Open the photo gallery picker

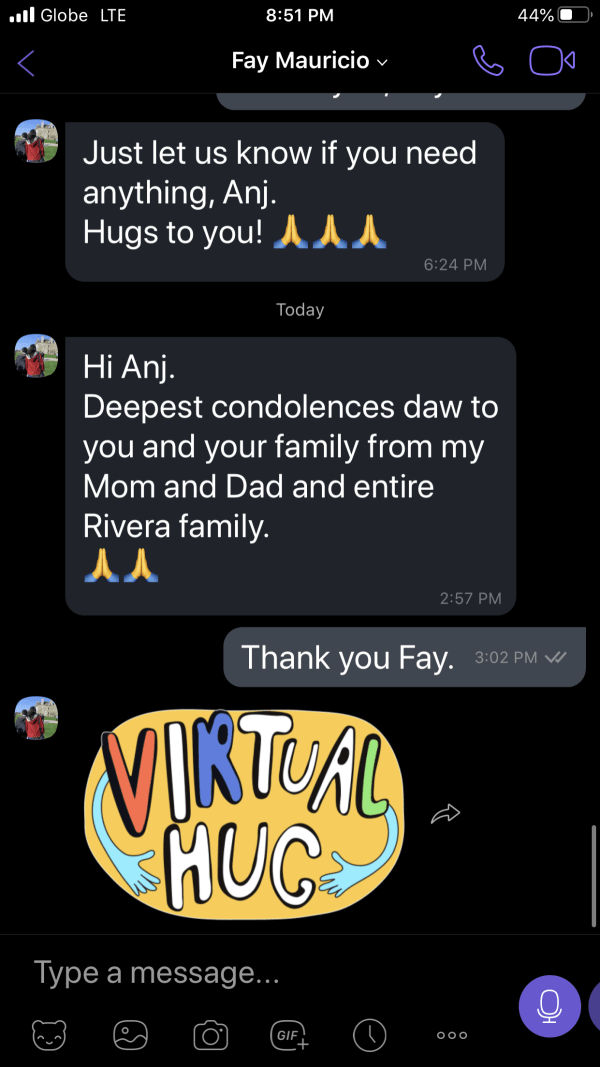click(x=130, y=1035)
